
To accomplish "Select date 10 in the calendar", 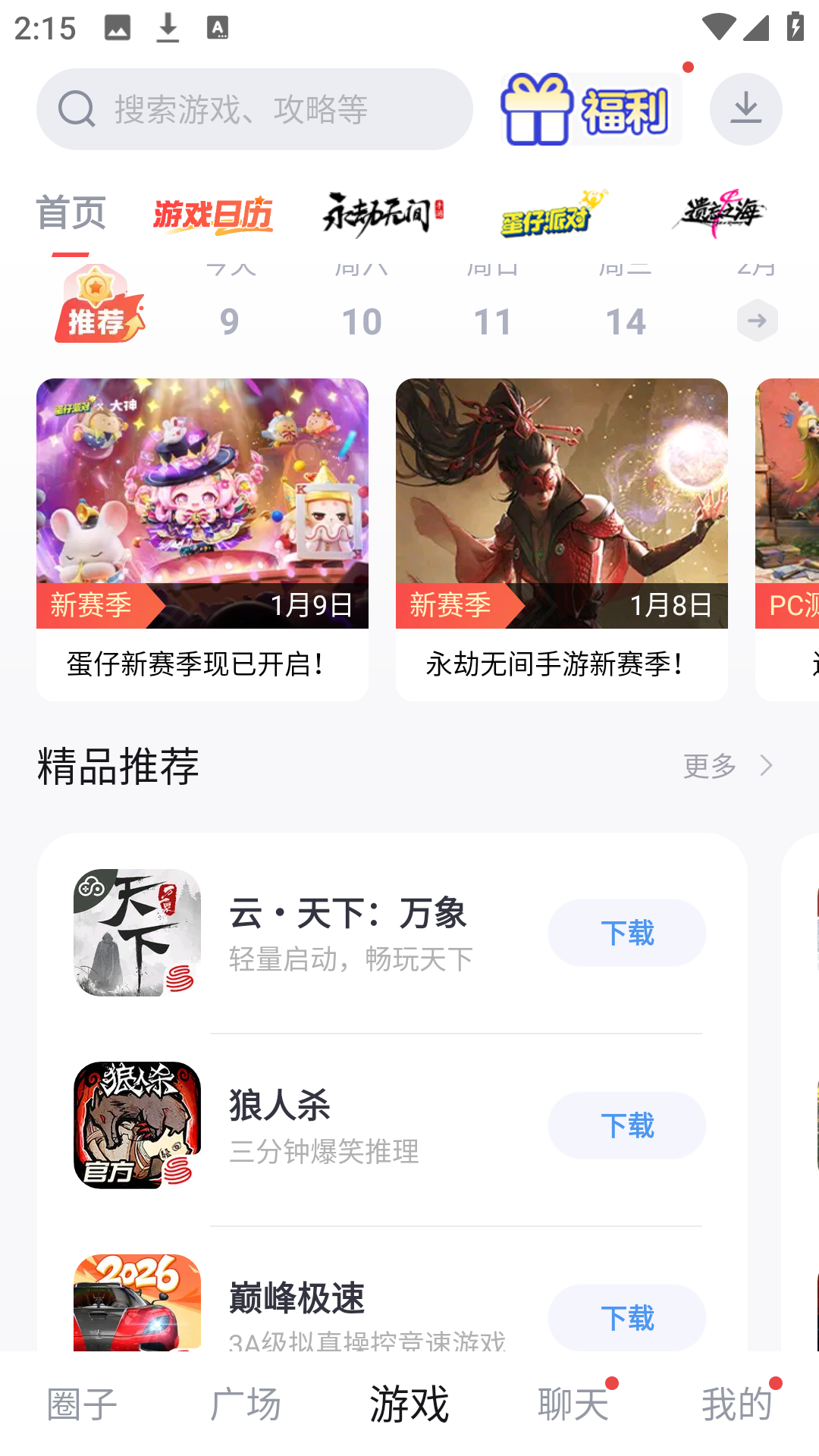I will click(362, 320).
